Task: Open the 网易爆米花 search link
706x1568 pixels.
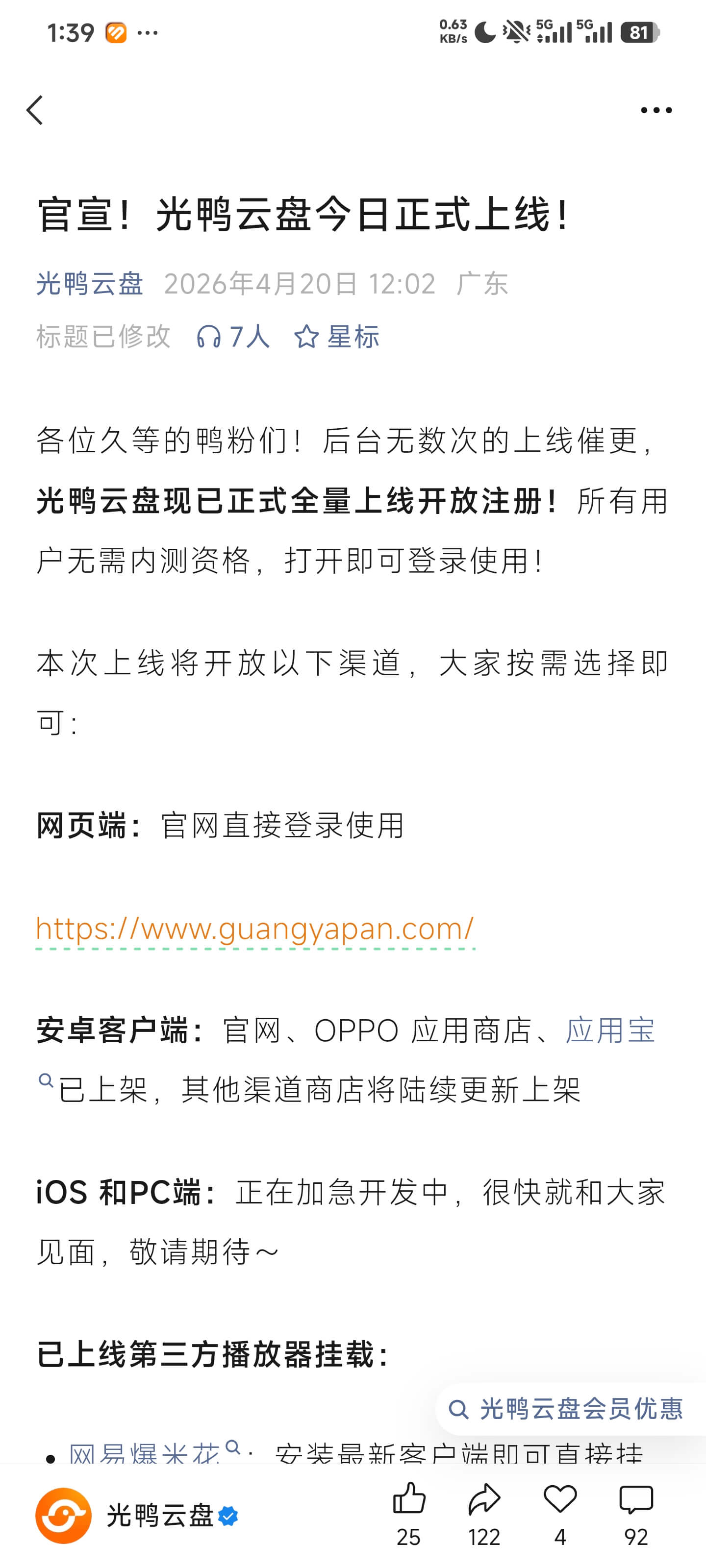Action: coord(144,1453)
